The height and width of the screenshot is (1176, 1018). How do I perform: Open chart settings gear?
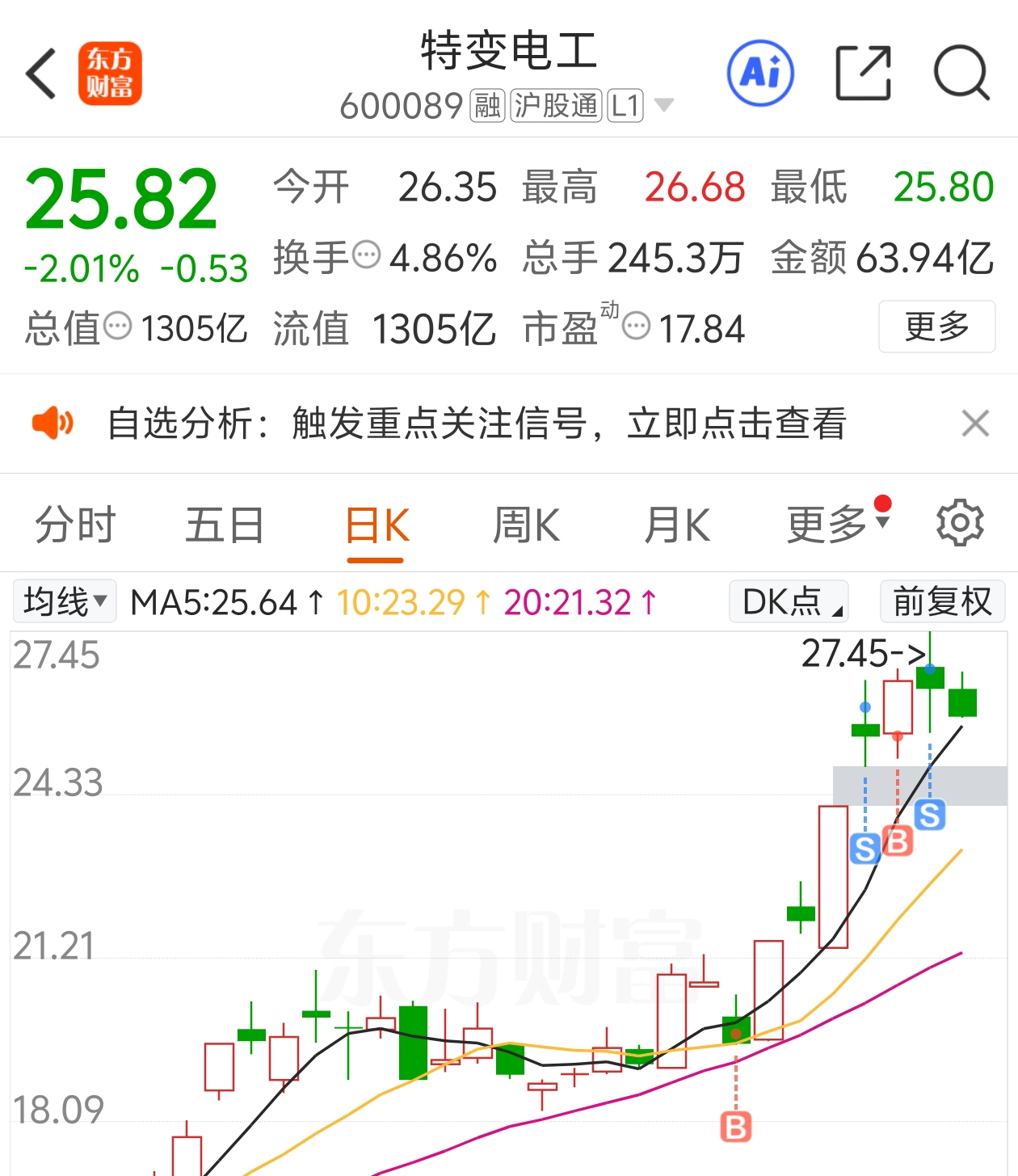[x=959, y=524]
